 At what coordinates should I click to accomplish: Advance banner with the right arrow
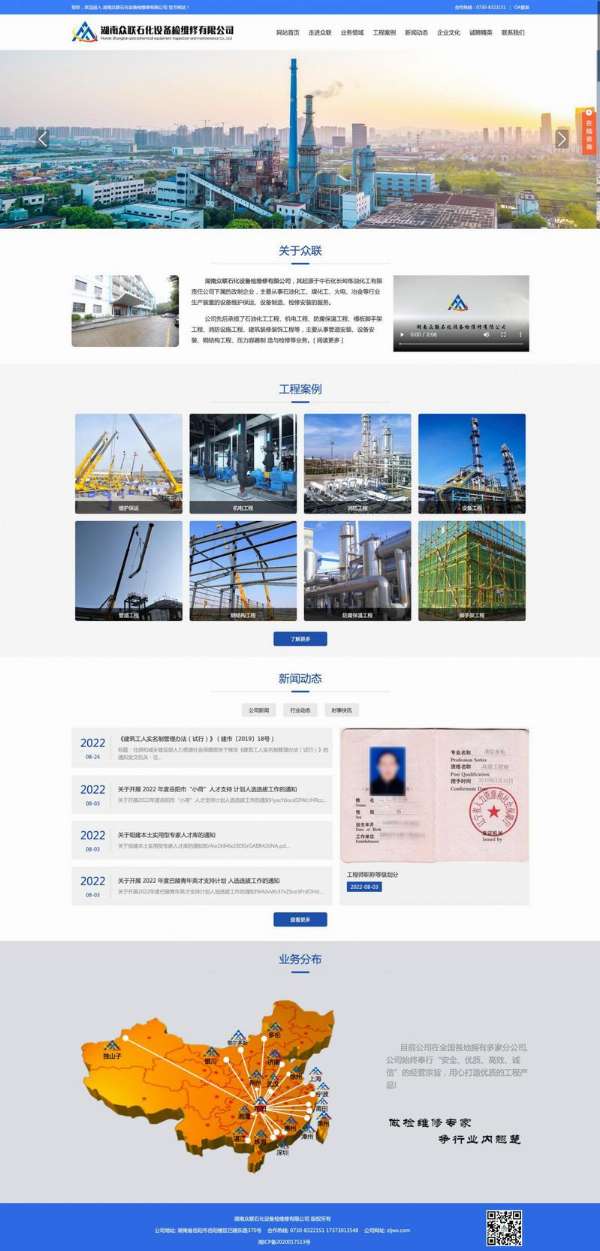(562, 139)
